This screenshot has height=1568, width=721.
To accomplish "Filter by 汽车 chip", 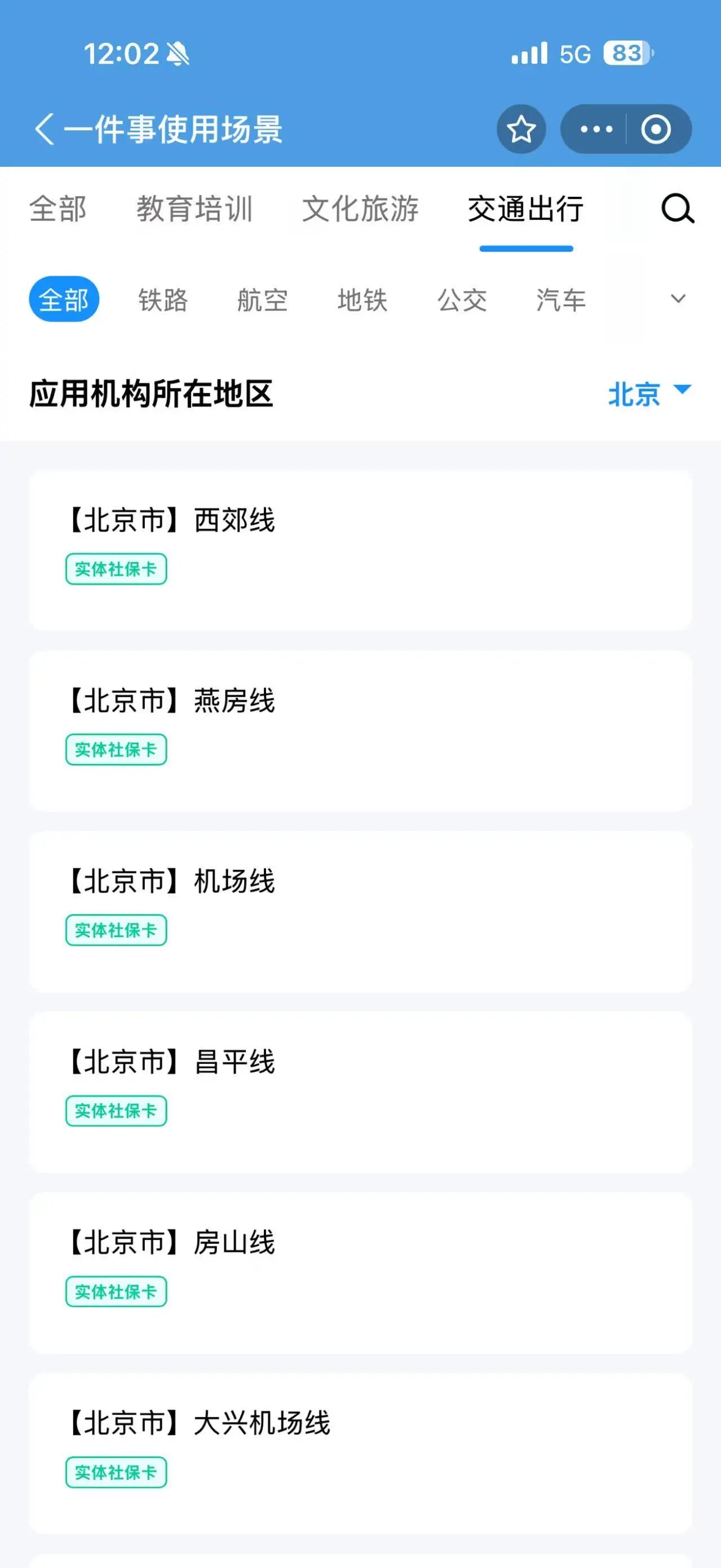I will 561,299.
